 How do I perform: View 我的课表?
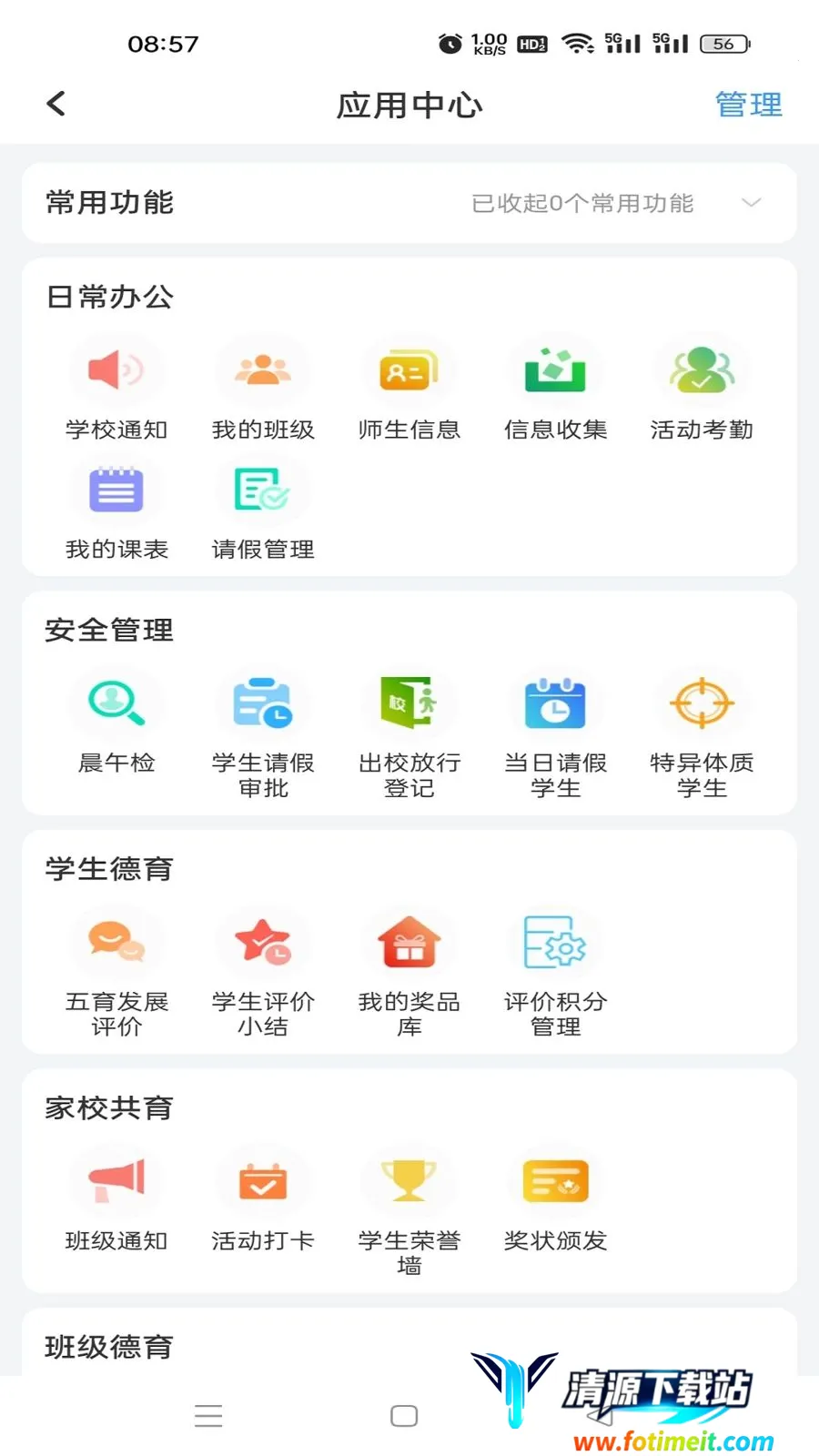pos(116,511)
